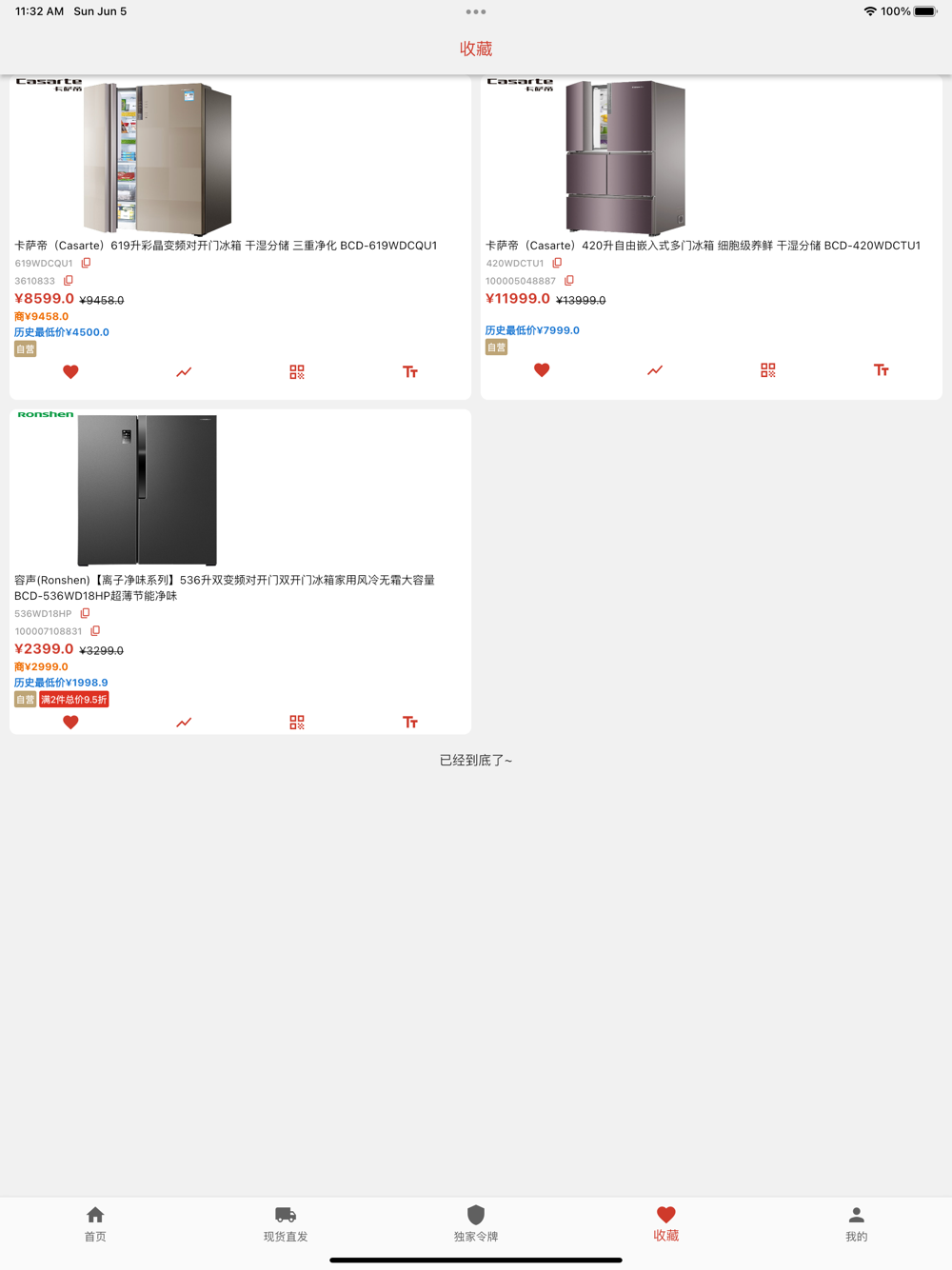Unfavorite the Casarte 619升 fridge

point(70,372)
